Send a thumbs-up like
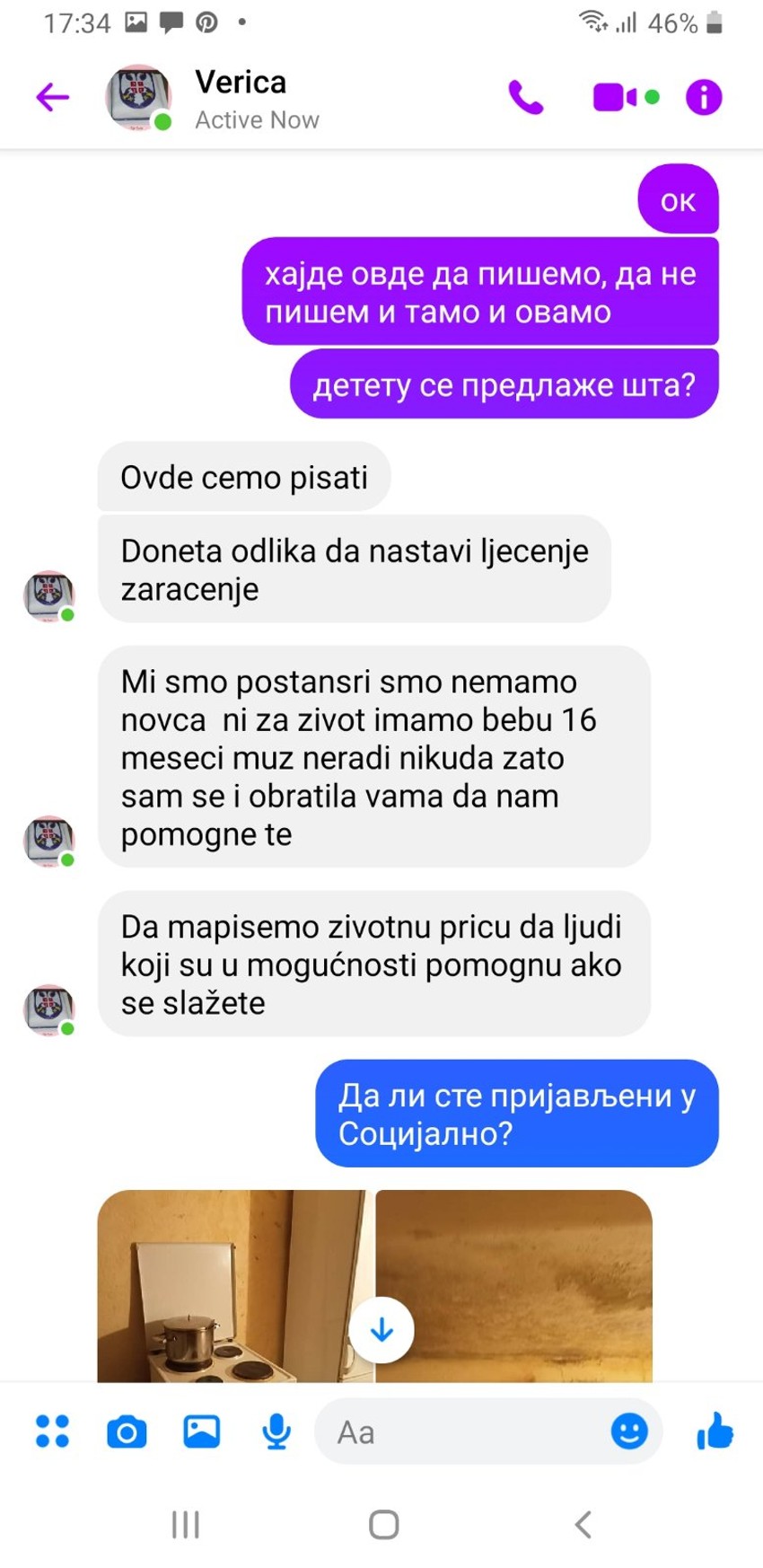This screenshot has width=763, height=1568. 715,1431
